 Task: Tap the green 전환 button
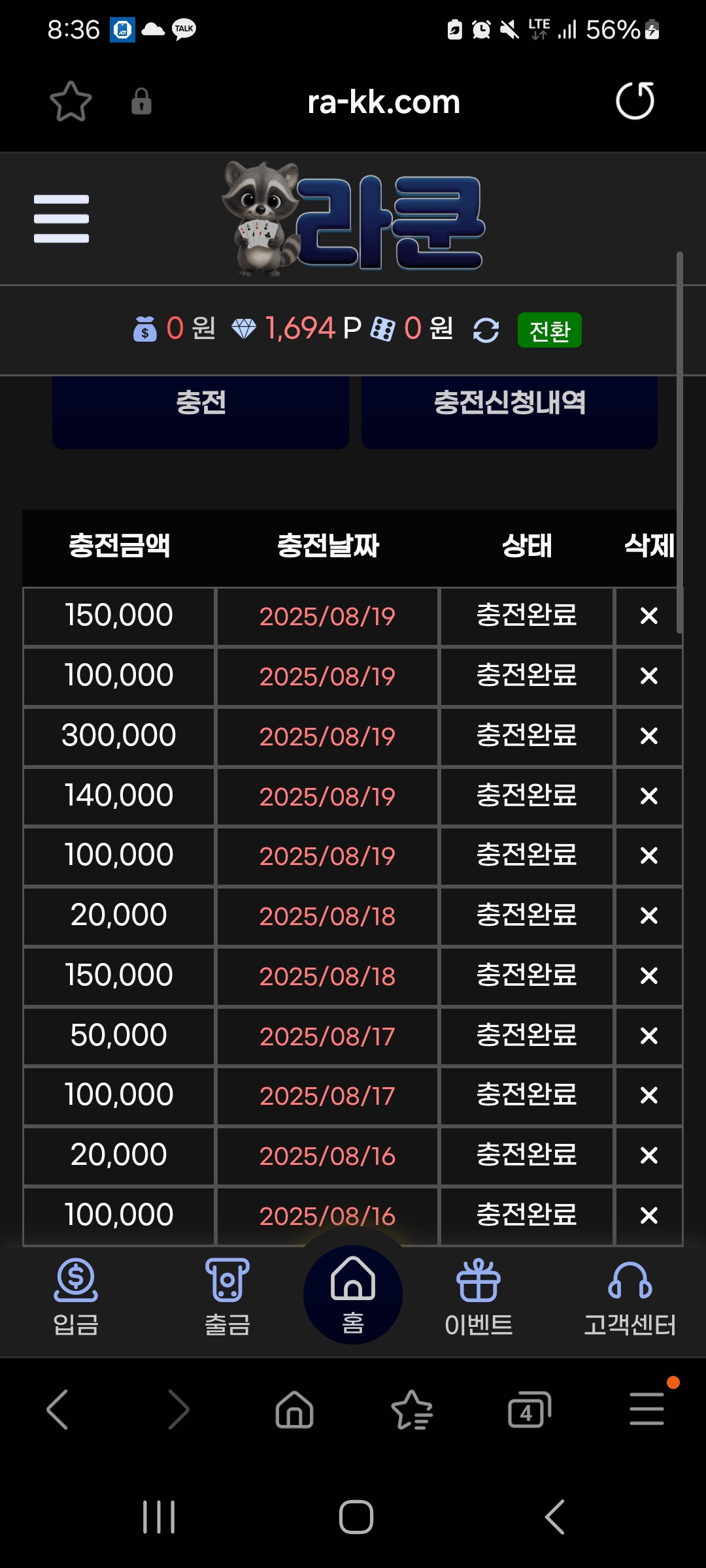pyautogui.click(x=549, y=330)
